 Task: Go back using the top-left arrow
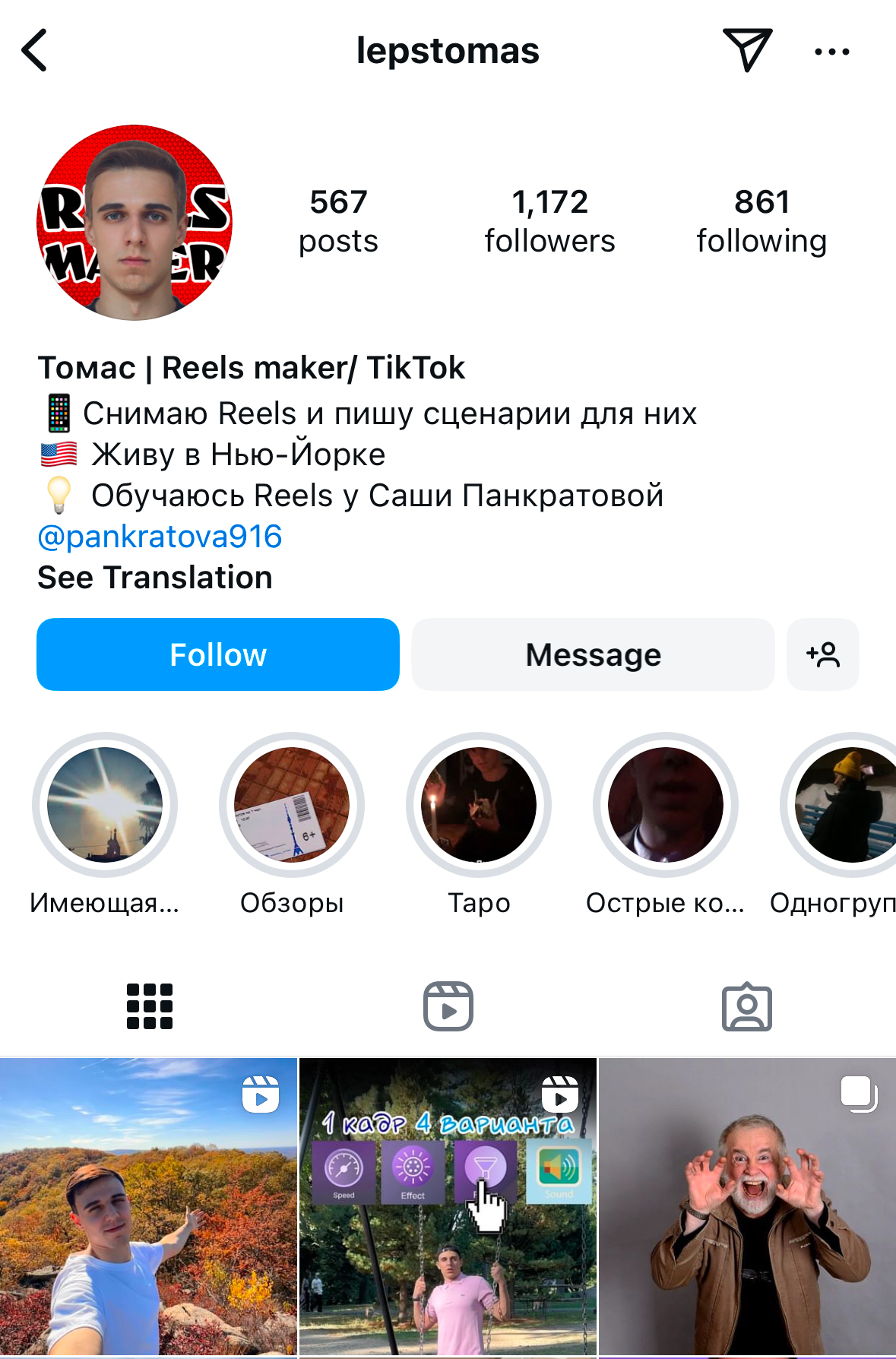35,51
